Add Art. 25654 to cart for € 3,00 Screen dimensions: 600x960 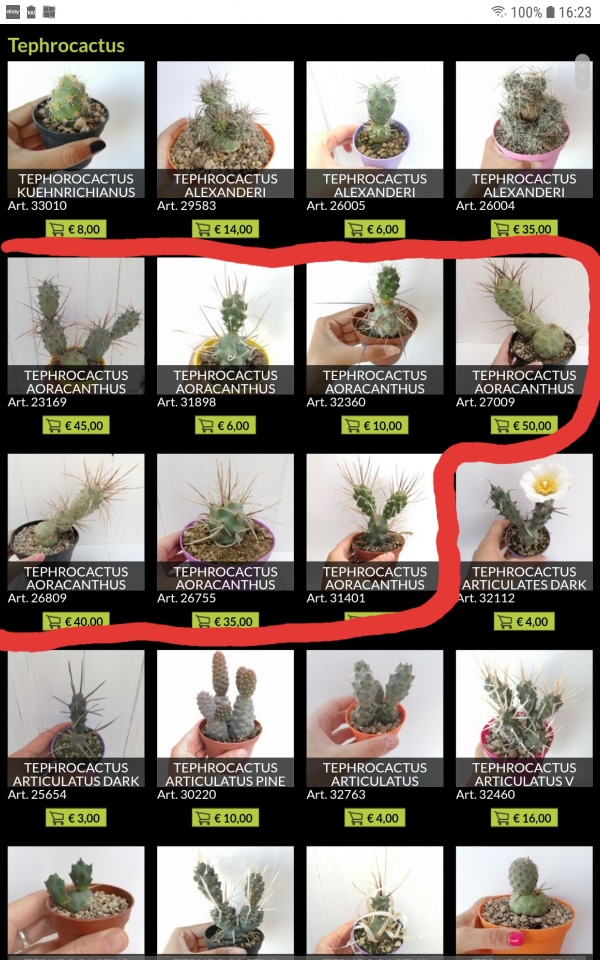point(75,818)
